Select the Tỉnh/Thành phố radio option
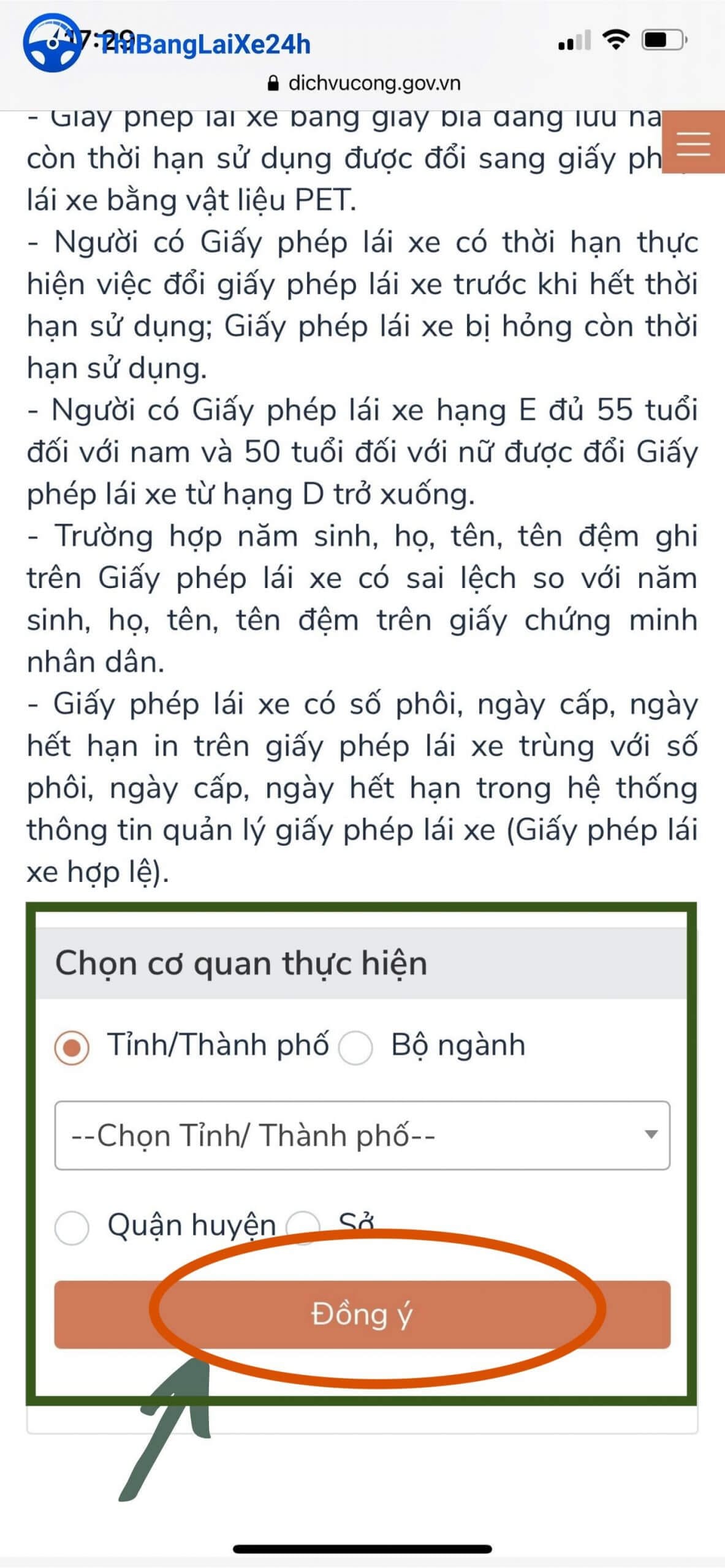Image resolution: width=725 pixels, height=1568 pixels. (x=72, y=1047)
